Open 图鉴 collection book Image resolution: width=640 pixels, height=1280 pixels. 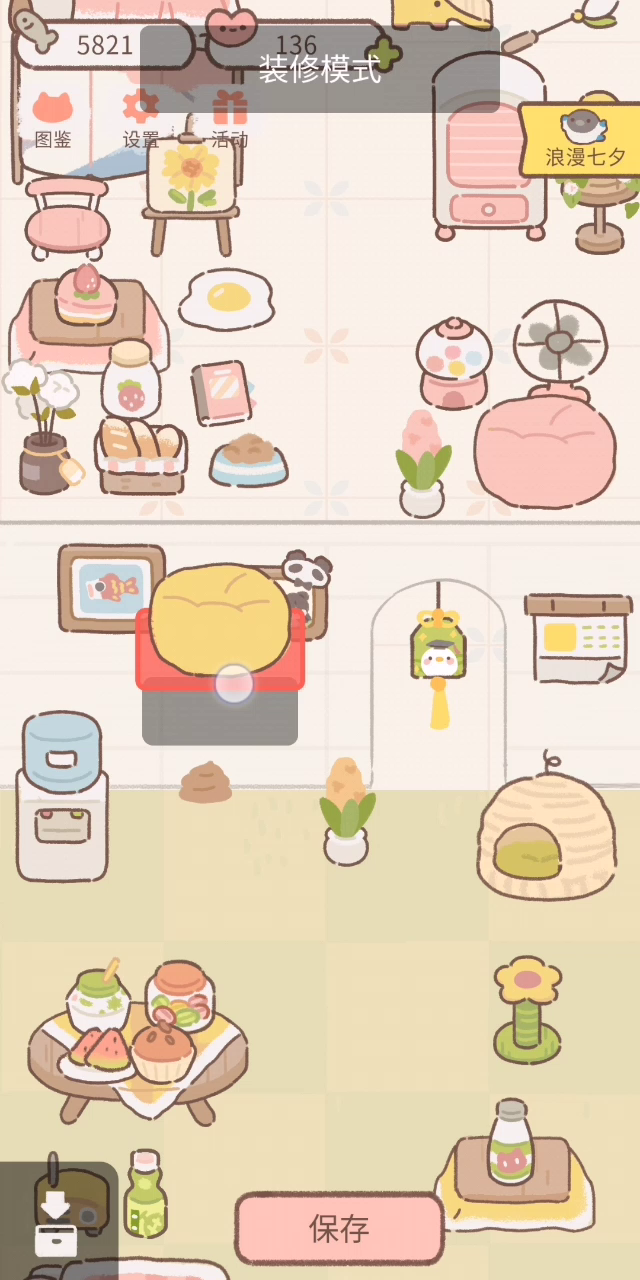pos(53,119)
